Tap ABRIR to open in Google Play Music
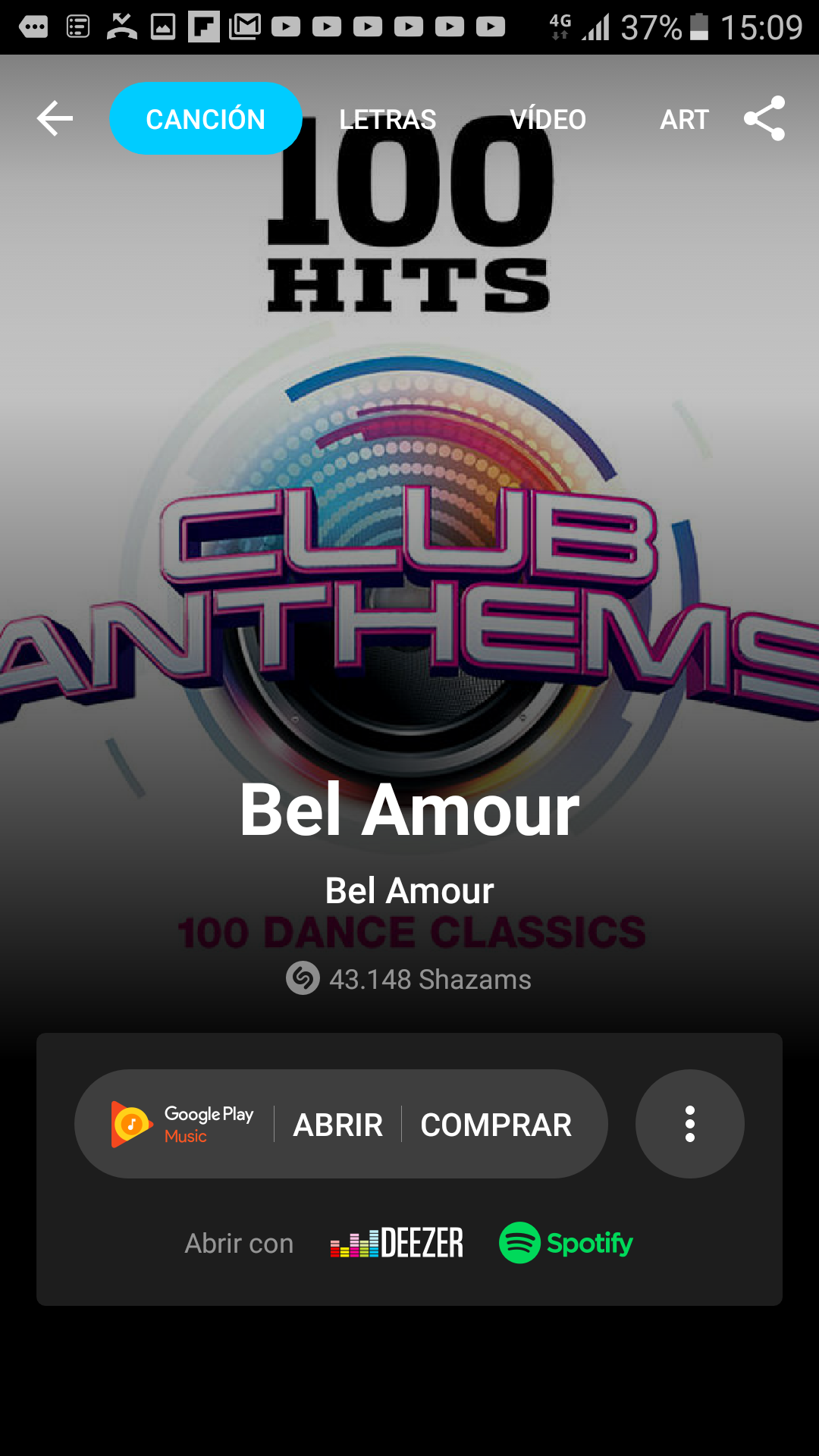Screen dimensions: 819x1456 [x=338, y=1125]
